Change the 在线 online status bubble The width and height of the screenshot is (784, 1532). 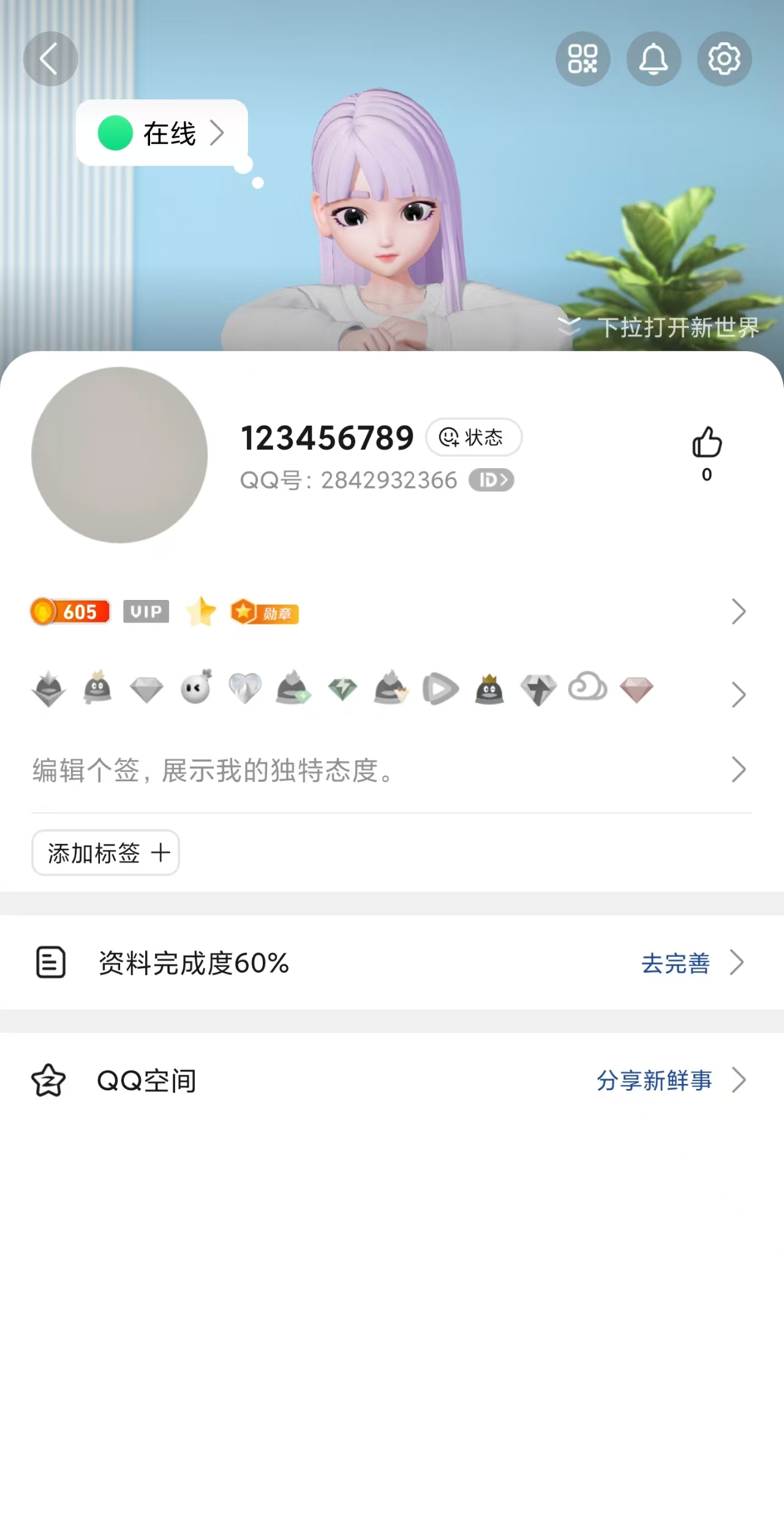pos(162,133)
